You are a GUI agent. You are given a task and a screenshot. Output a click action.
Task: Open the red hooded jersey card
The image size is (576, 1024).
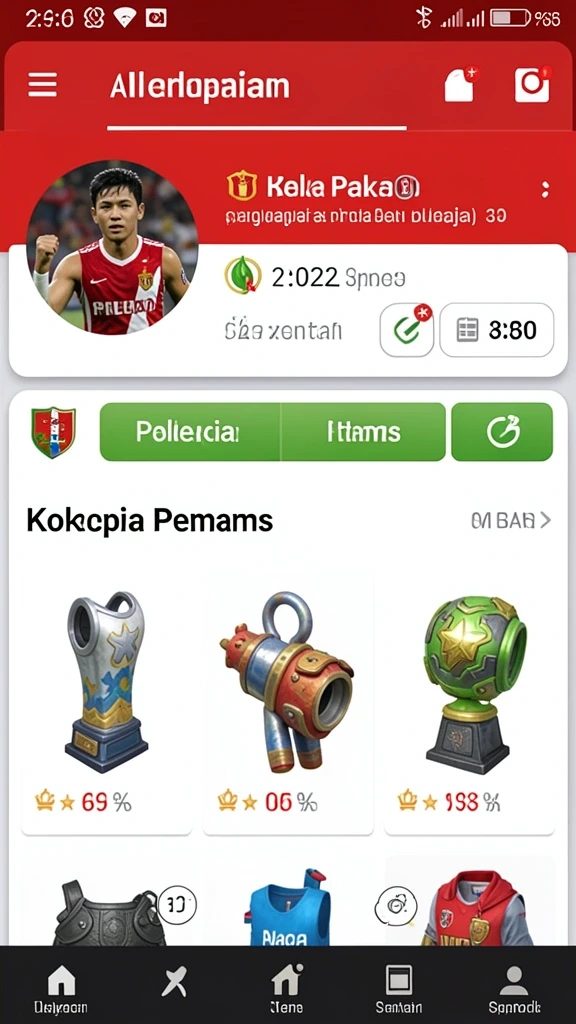470,903
